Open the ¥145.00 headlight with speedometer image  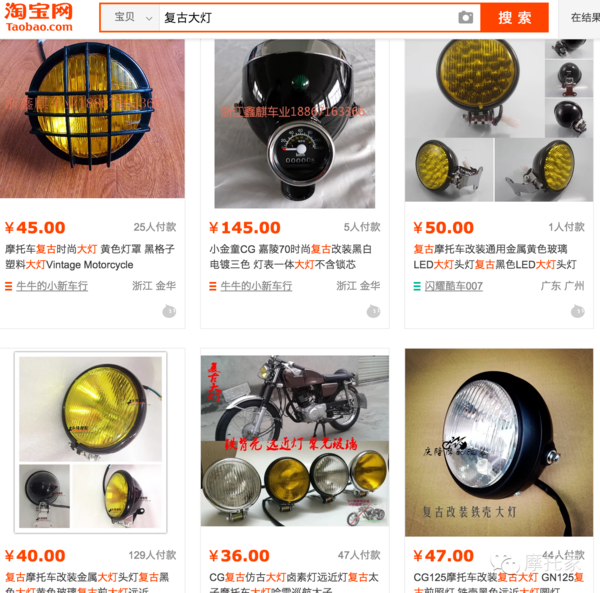pos(294,118)
